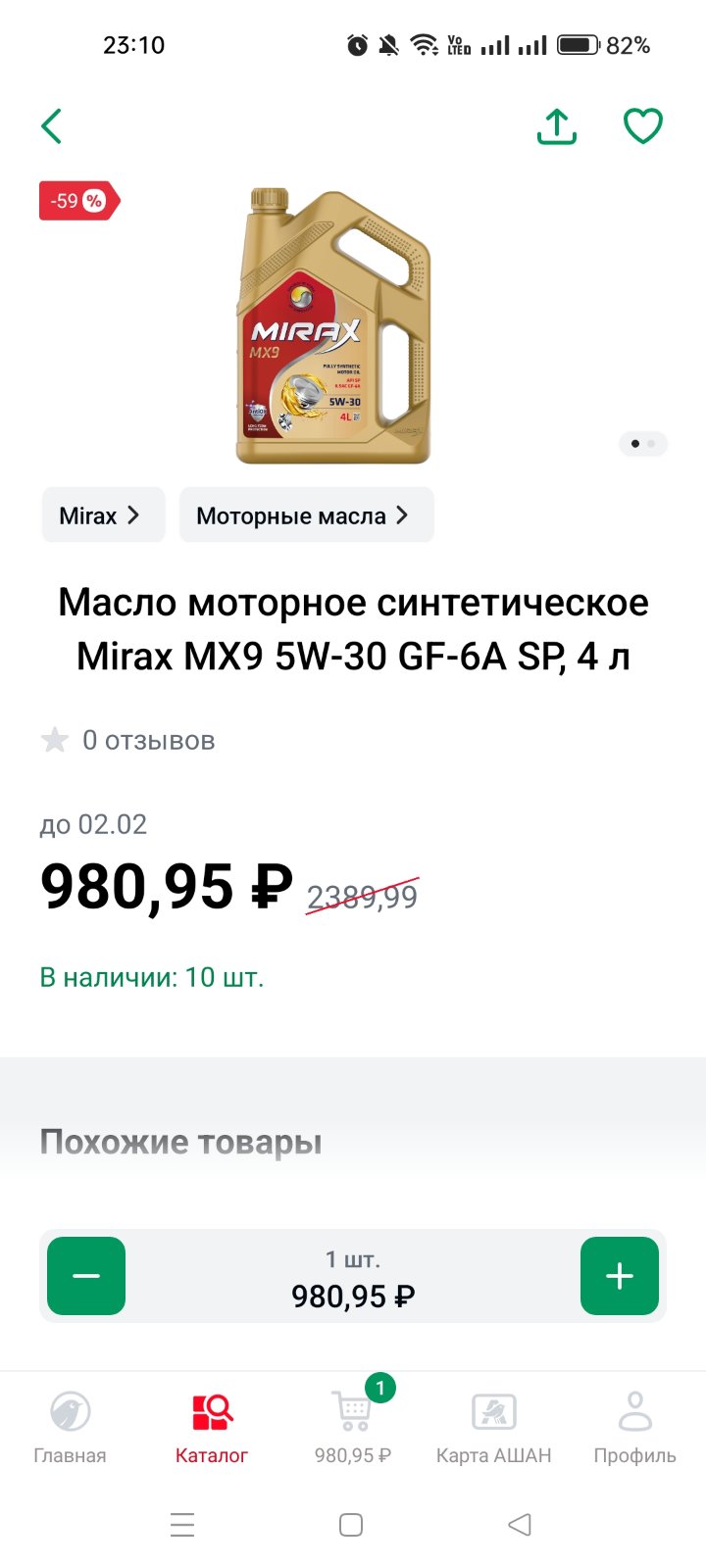Image resolution: width=706 pixels, height=1568 pixels.
Task: Switch to the Главная tab
Action: 70,1427
